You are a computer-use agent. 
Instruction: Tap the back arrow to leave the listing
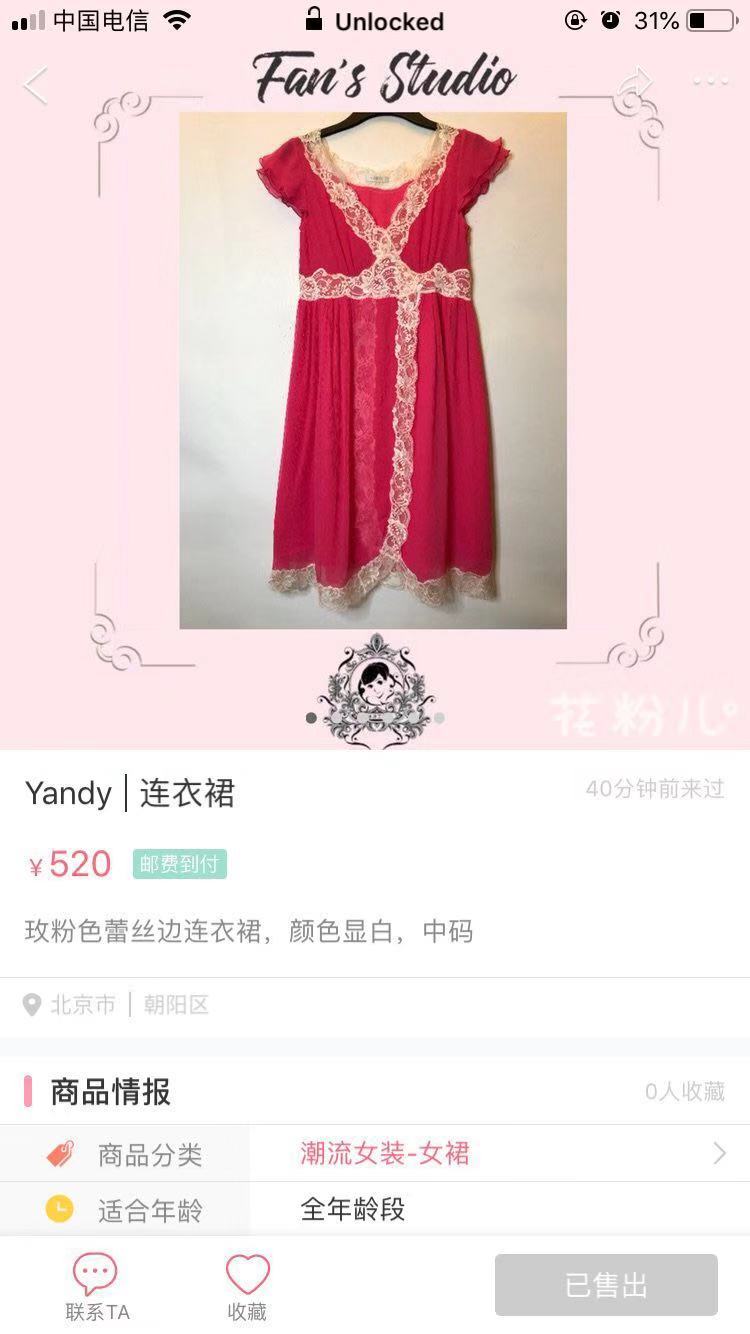coord(35,85)
